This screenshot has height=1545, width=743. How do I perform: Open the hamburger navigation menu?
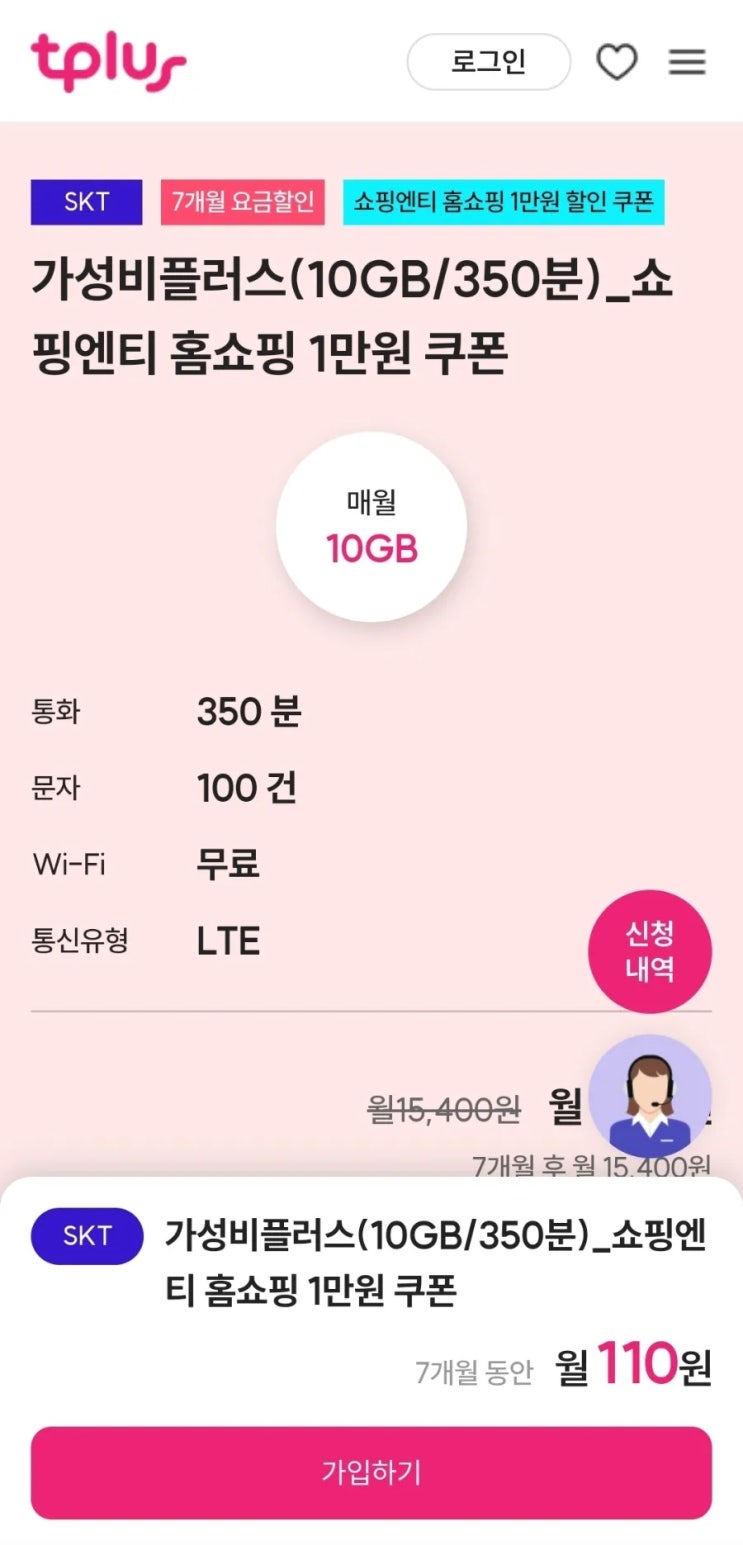pos(687,61)
